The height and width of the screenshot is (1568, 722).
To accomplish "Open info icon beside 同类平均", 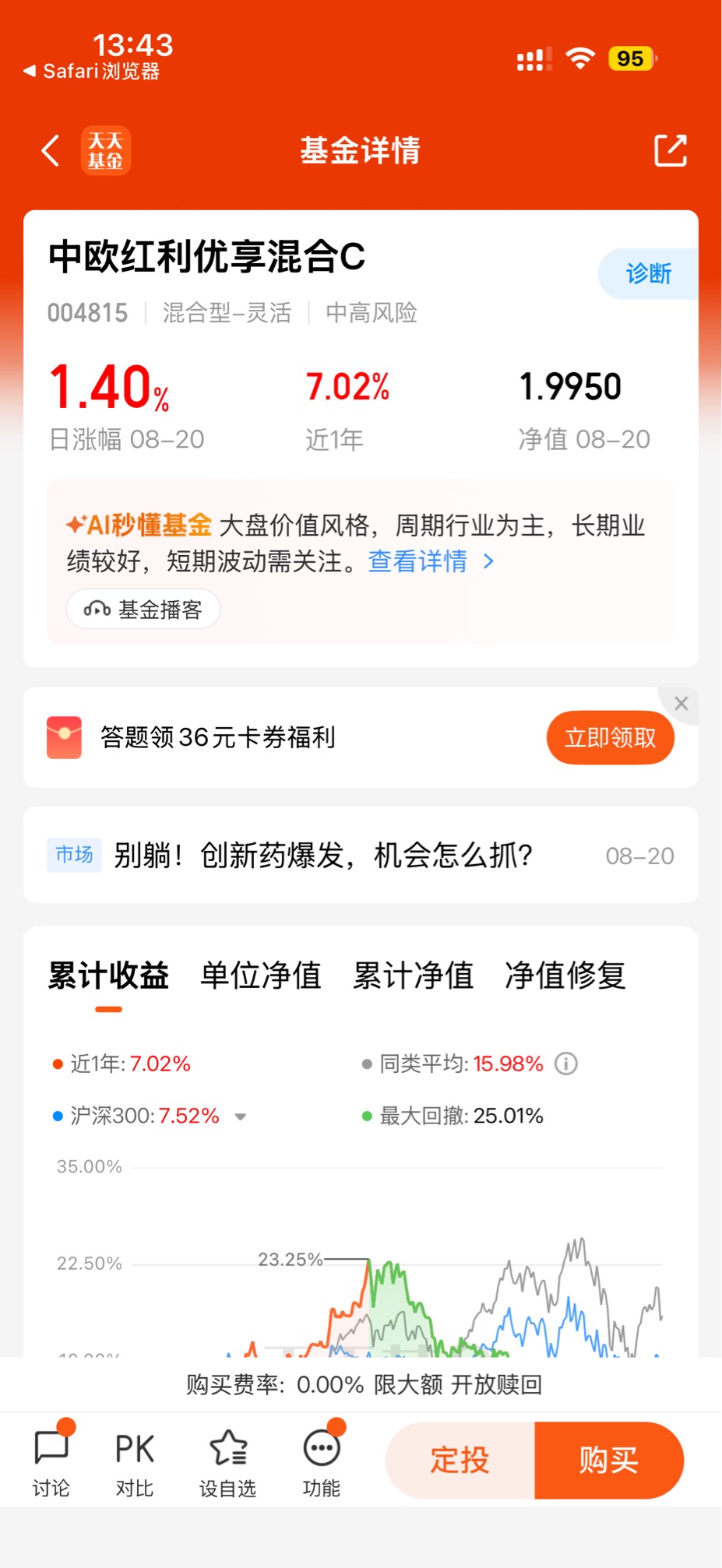I will click(x=566, y=1063).
